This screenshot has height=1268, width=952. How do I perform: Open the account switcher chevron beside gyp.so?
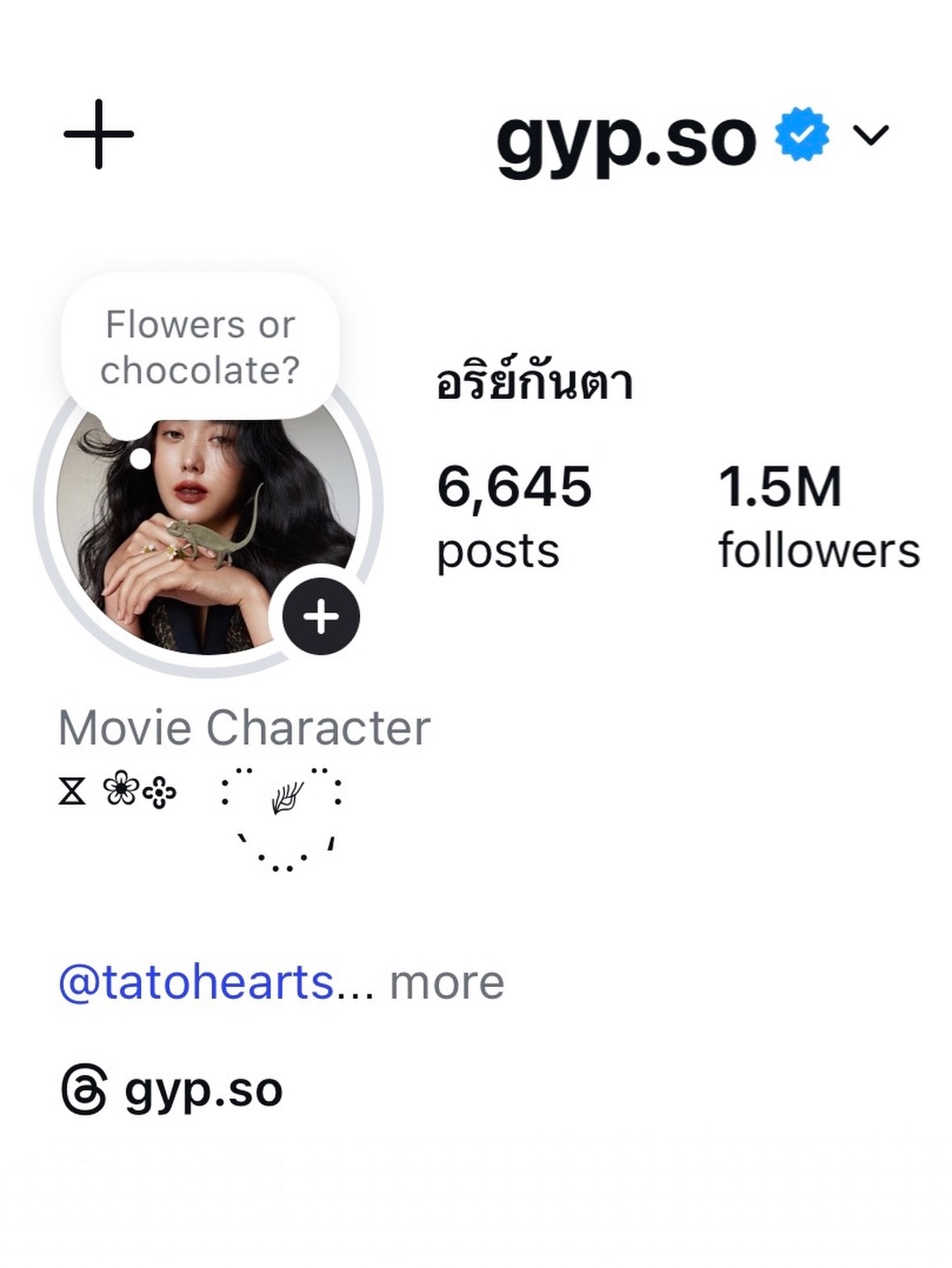870,137
